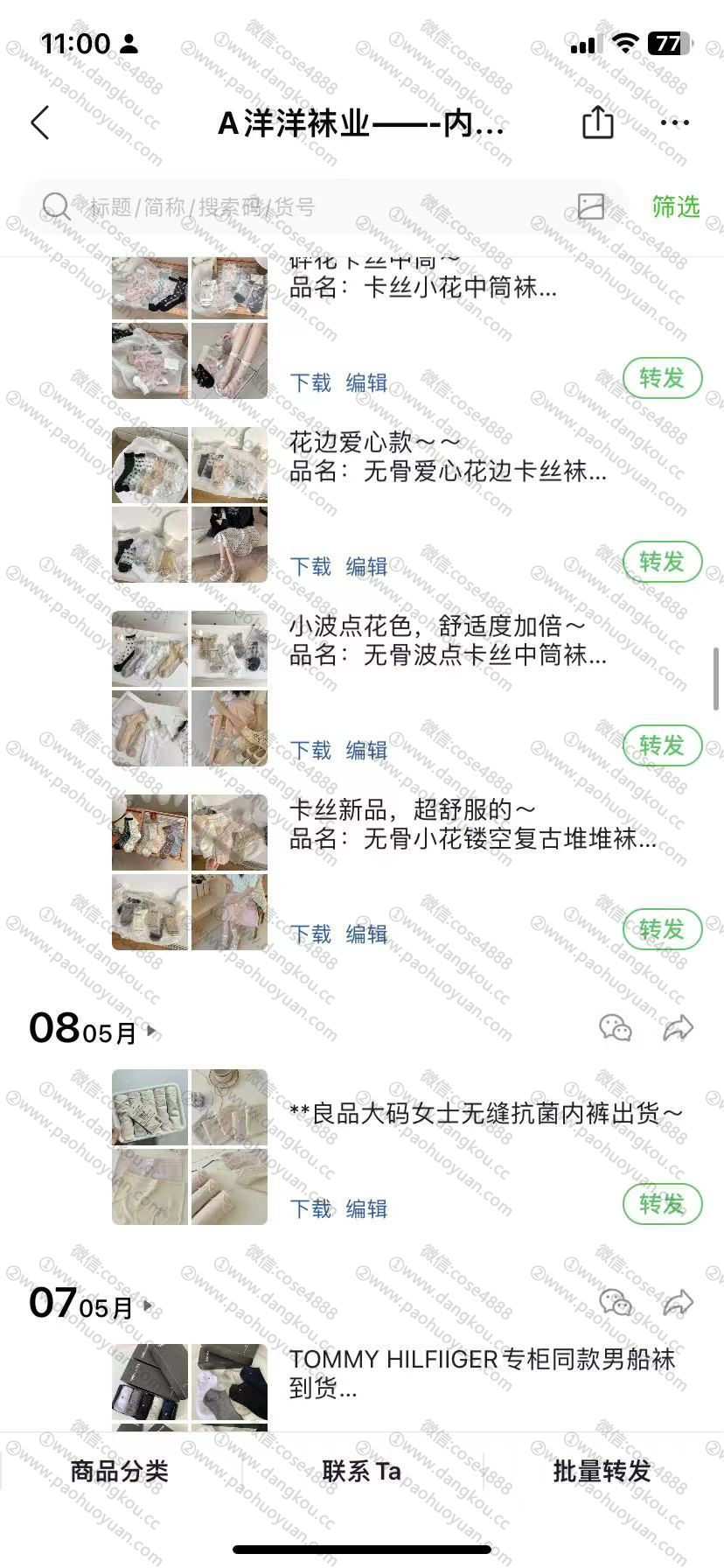Download the 花边爱心款 post

[x=310, y=567]
